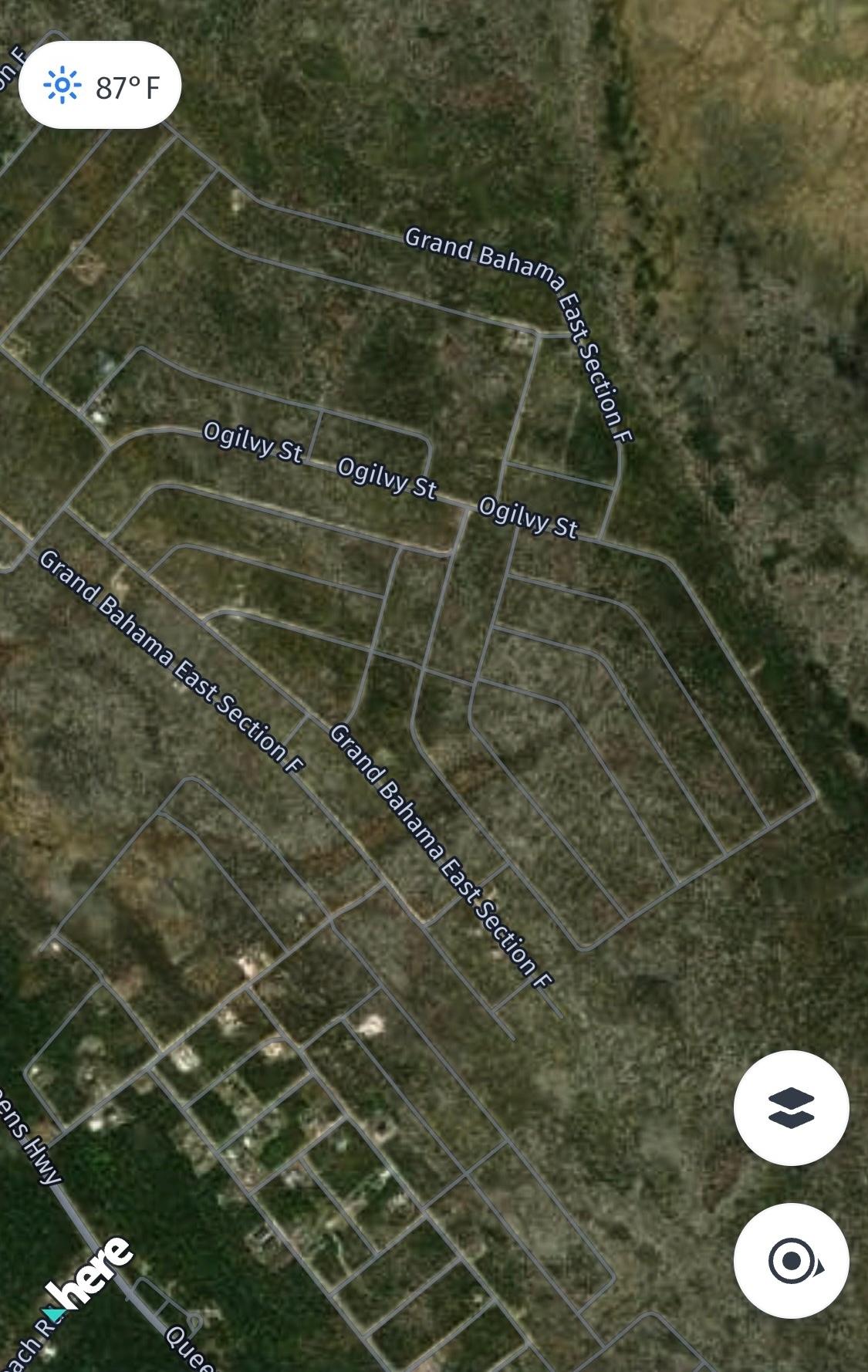868x1372 pixels.
Task: Open the 87°F weather chip
Action: click(100, 86)
